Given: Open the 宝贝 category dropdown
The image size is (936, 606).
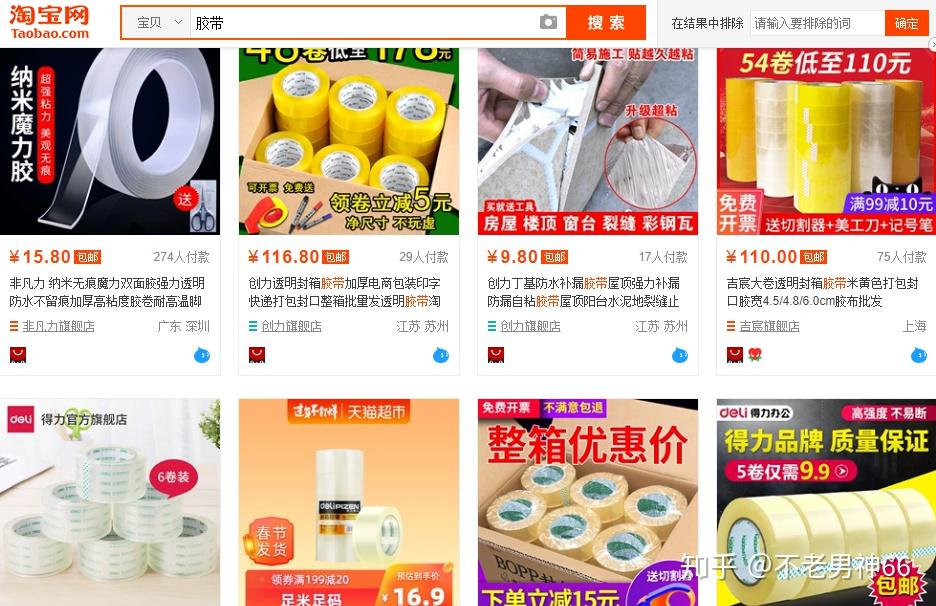Looking at the screenshot, I should pyautogui.click(x=157, y=22).
